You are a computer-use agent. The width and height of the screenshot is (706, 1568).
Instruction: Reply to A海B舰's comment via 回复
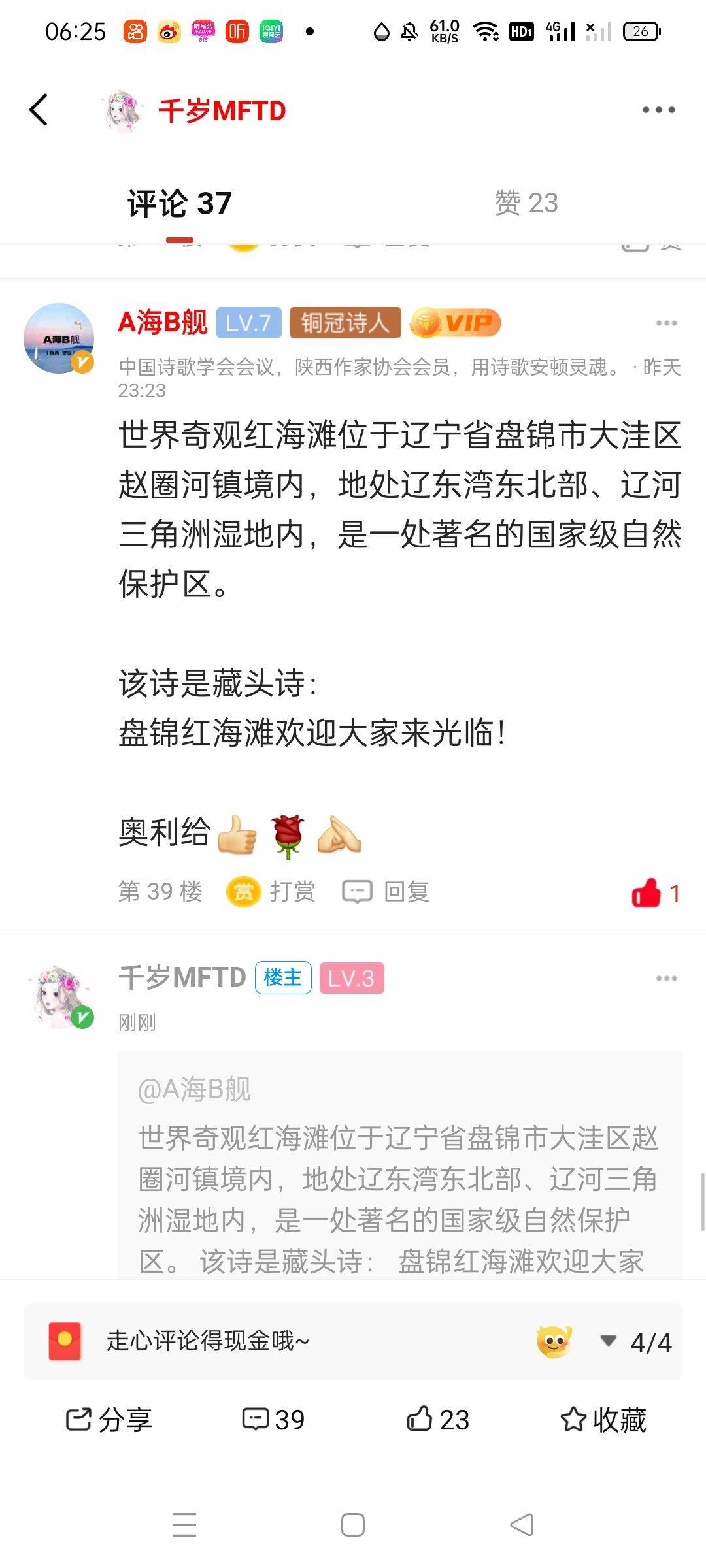click(386, 892)
